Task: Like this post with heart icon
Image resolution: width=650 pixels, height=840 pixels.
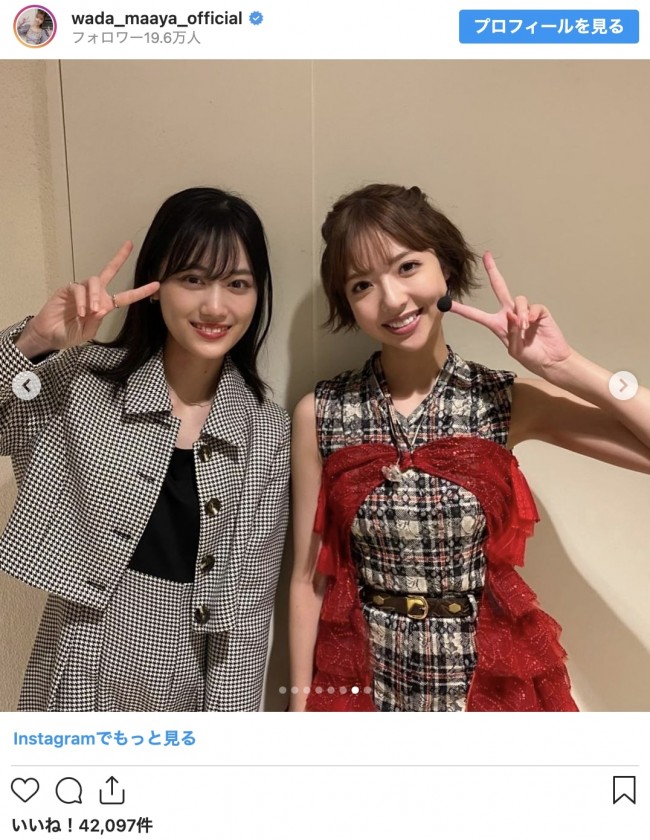Action: click(25, 790)
